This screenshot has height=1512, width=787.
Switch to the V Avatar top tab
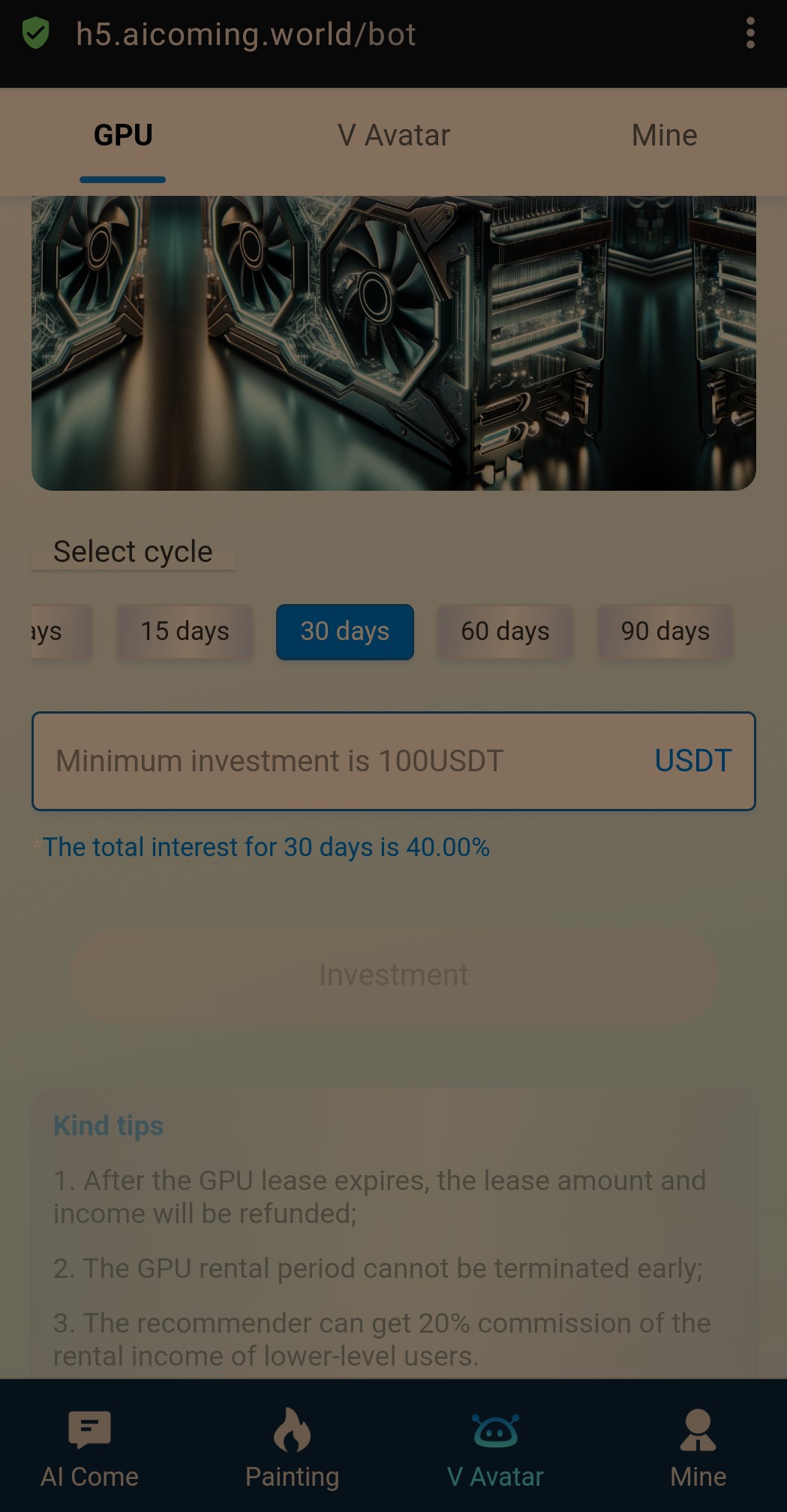(x=394, y=136)
